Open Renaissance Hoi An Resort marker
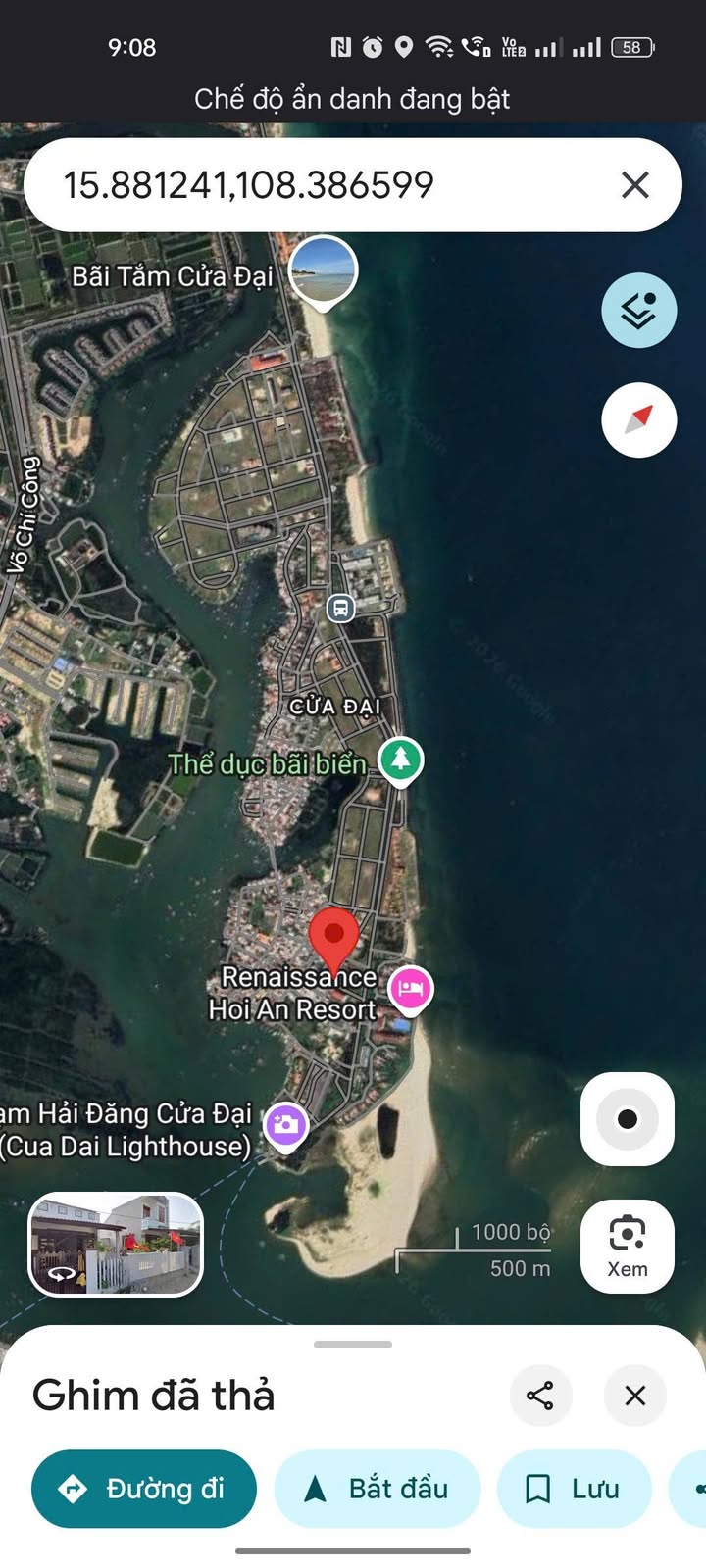Image resolution: width=706 pixels, height=1568 pixels. click(x=411, y=988)
